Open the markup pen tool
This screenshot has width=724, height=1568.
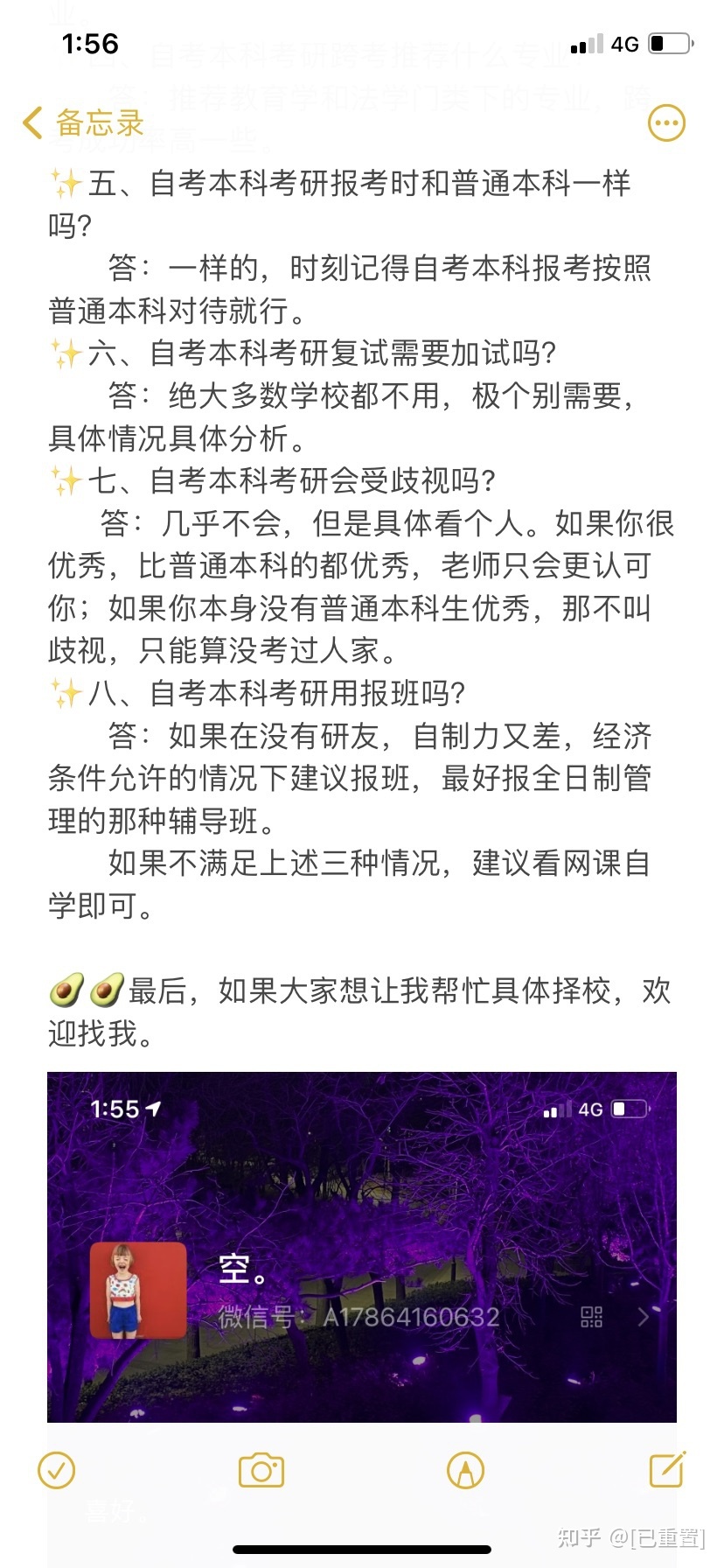465,1471
